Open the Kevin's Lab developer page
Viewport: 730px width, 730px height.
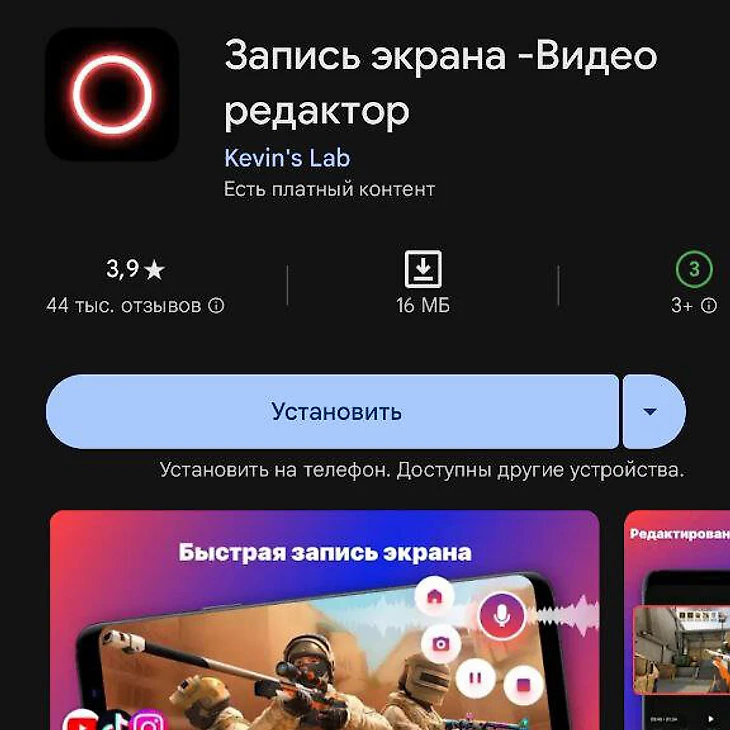(287, 158)
